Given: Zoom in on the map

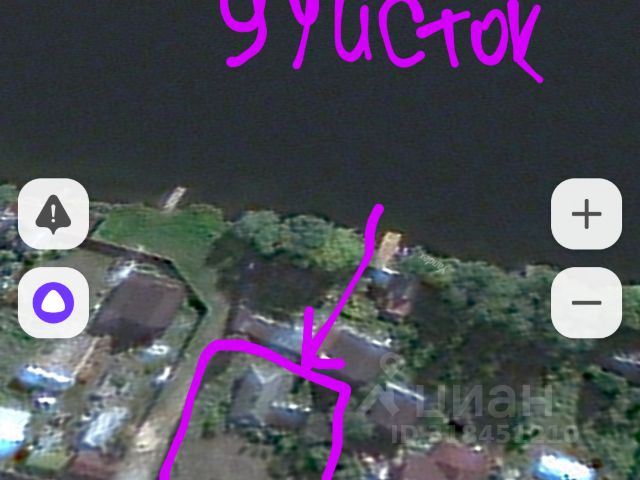Looking at the screenshot, I should (586, 214).
